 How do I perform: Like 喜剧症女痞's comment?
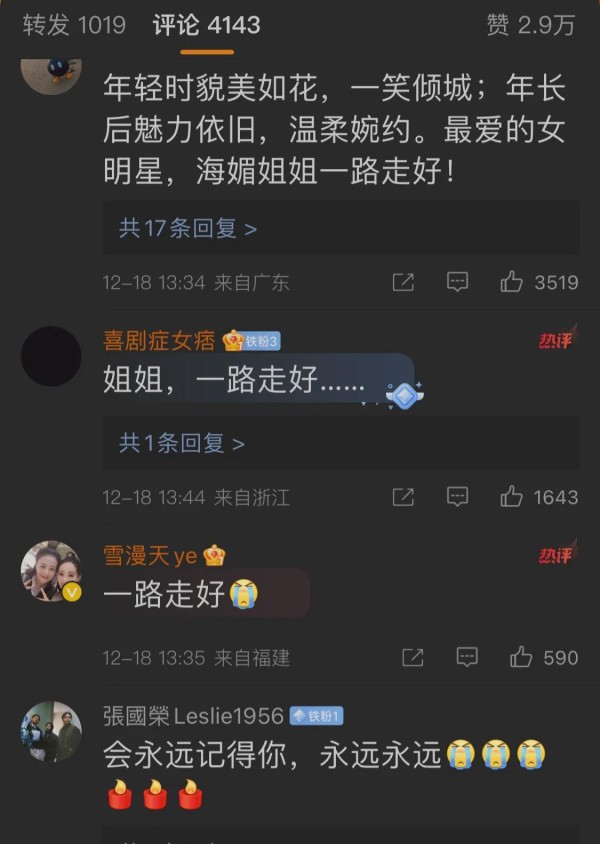(x=512, y=496)
